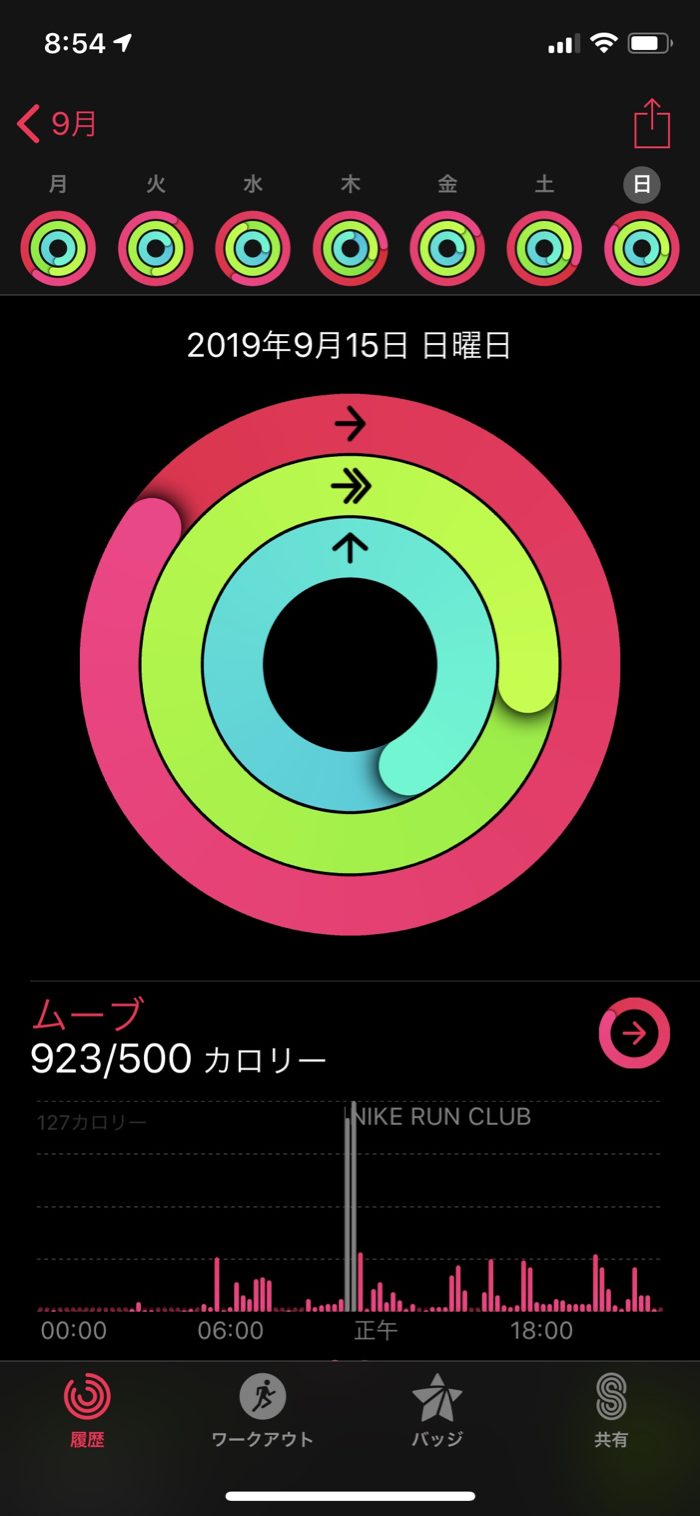
Task: Select Thursday (木) activity rings
Action: pos(350,248)
